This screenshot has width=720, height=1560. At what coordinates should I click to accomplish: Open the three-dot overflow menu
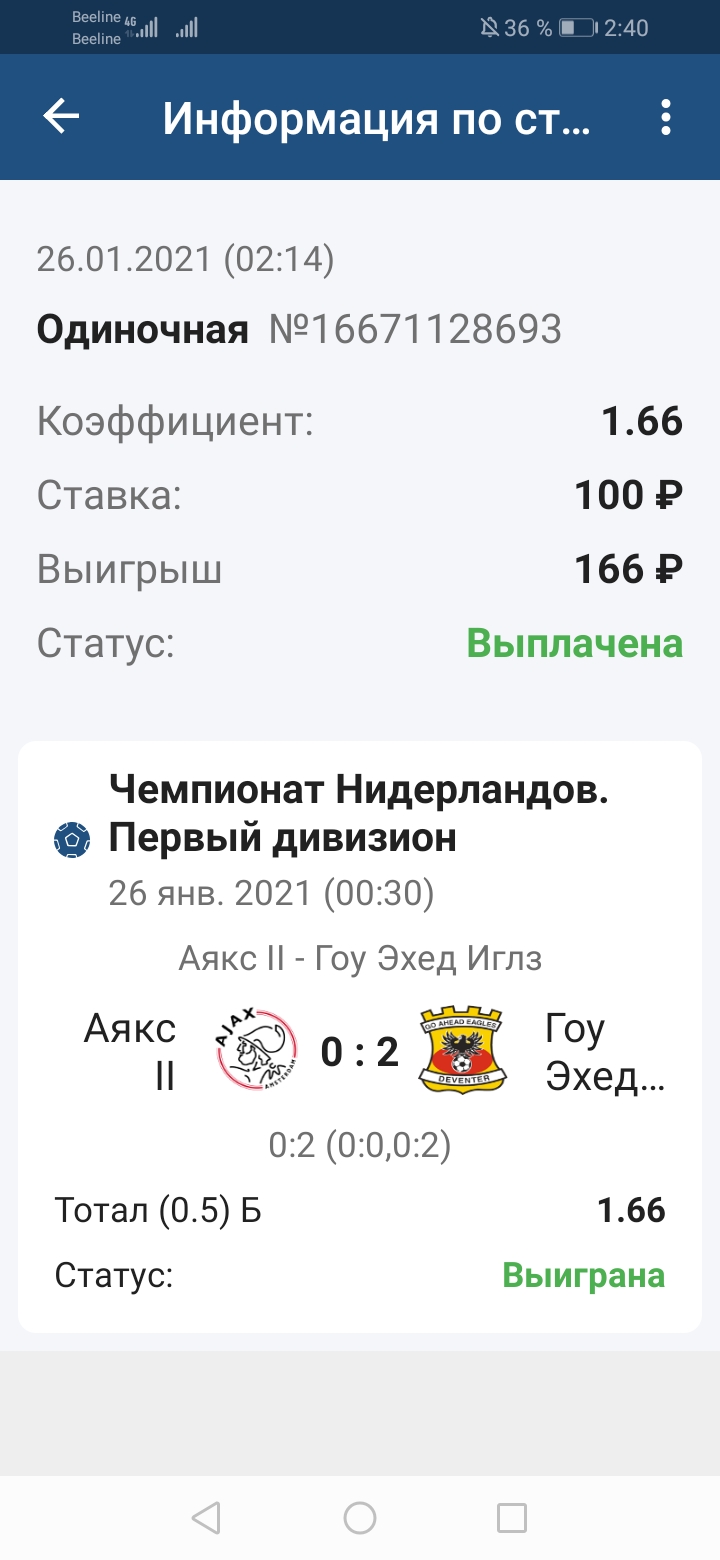tap(666, 118)
